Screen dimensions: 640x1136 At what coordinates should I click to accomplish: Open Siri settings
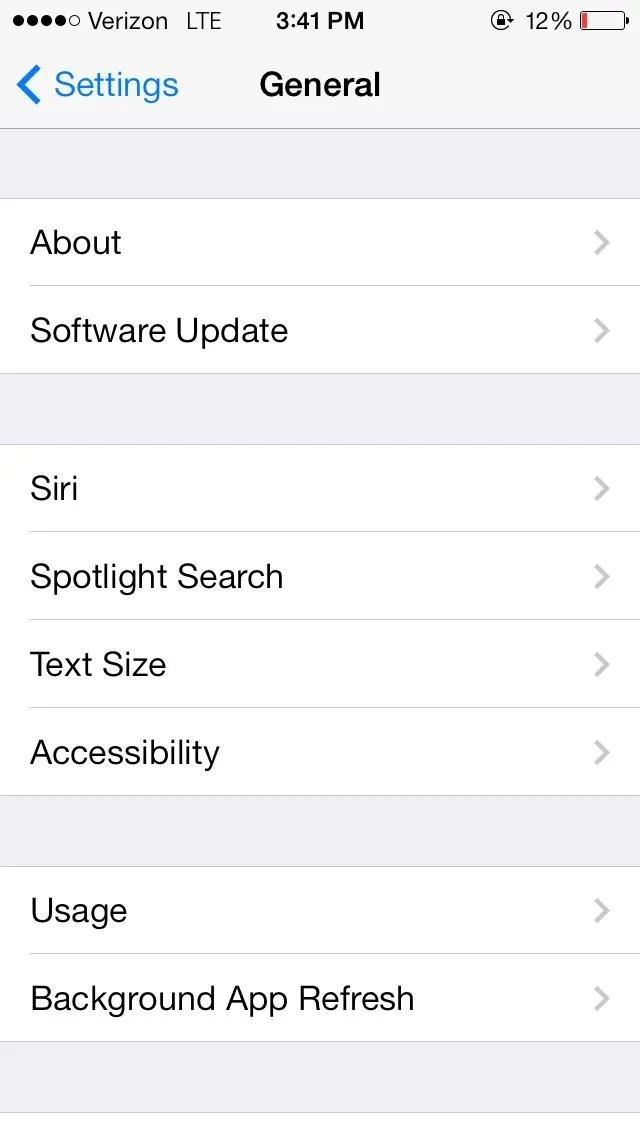pos(320,488)
